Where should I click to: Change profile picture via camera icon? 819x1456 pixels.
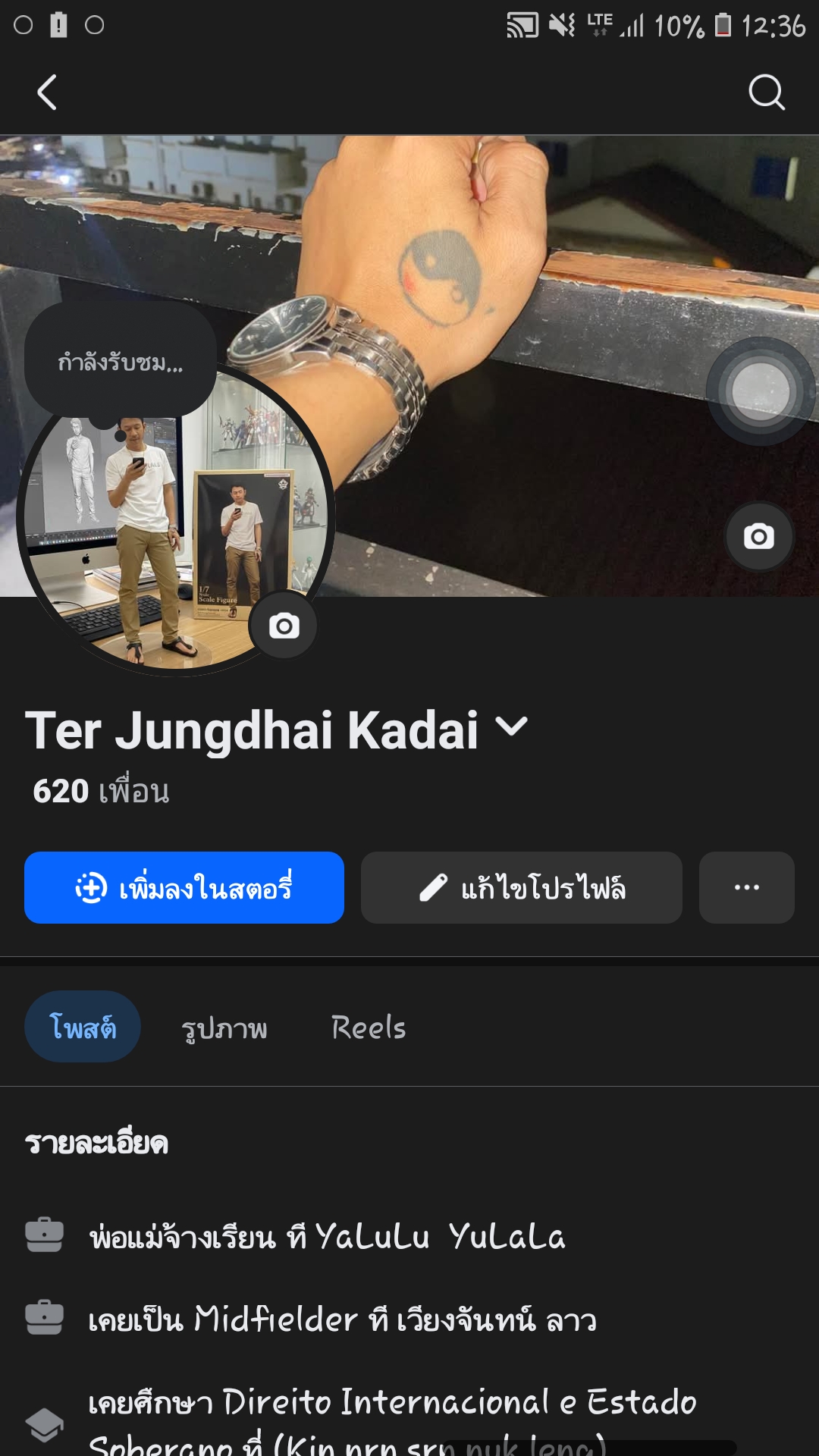284,626
